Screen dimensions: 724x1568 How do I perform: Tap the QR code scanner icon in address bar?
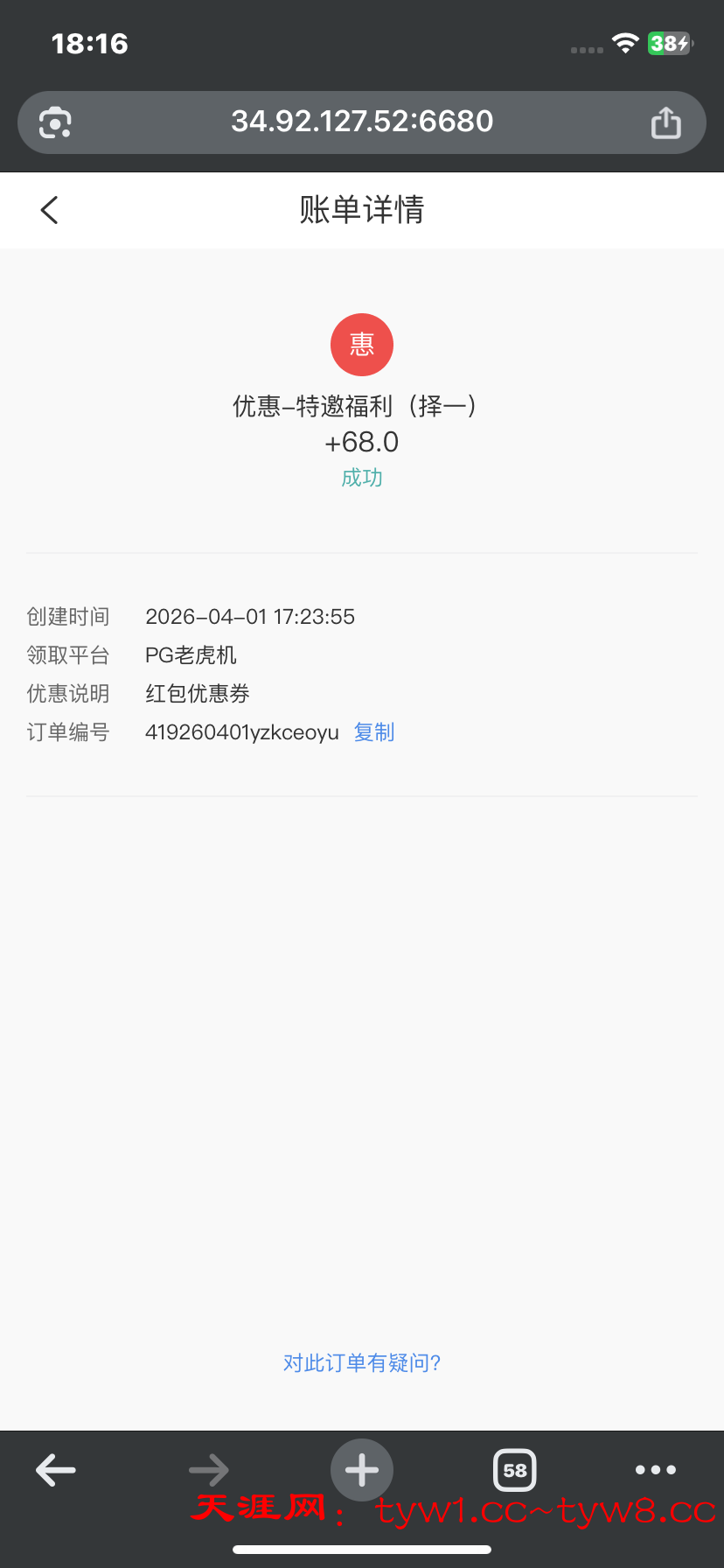[54, 122]
